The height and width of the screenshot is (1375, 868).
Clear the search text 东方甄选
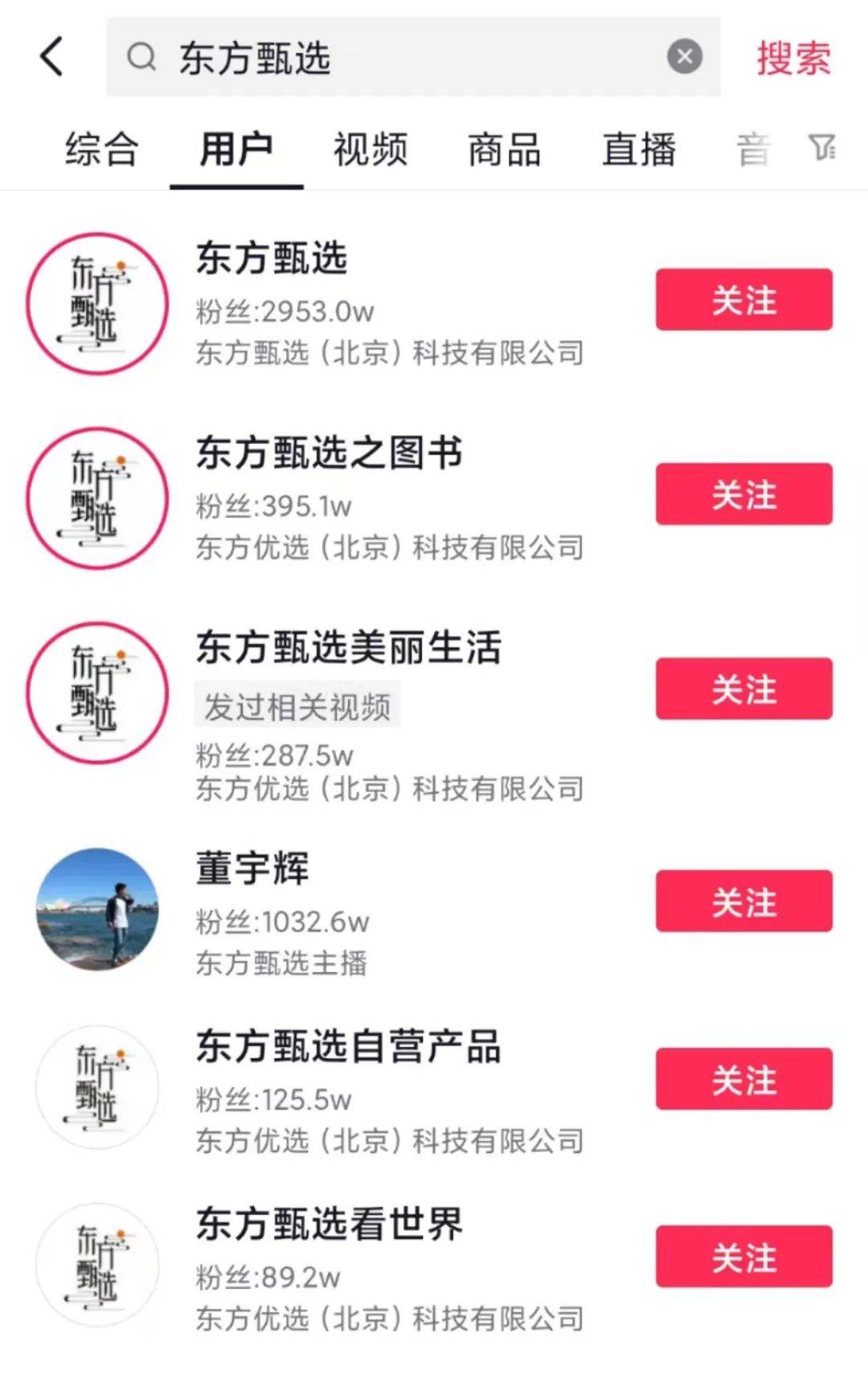[685, 57]
